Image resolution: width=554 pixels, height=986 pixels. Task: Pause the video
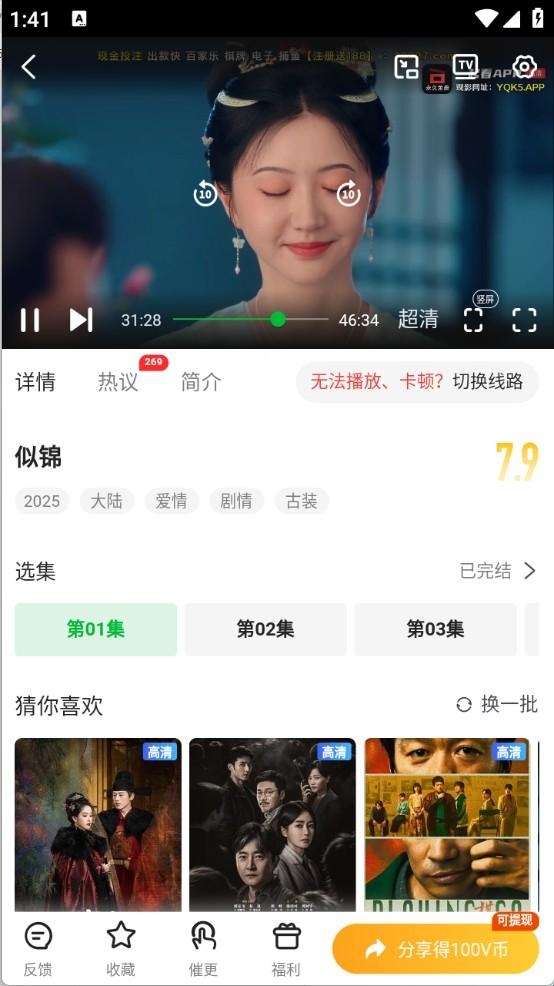(30, 319)
